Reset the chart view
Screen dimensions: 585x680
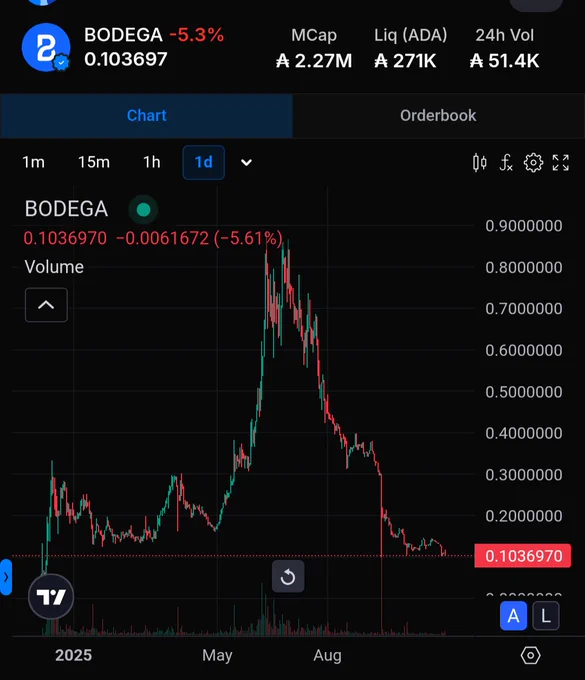pyautogui.click(x=288, y=577)
